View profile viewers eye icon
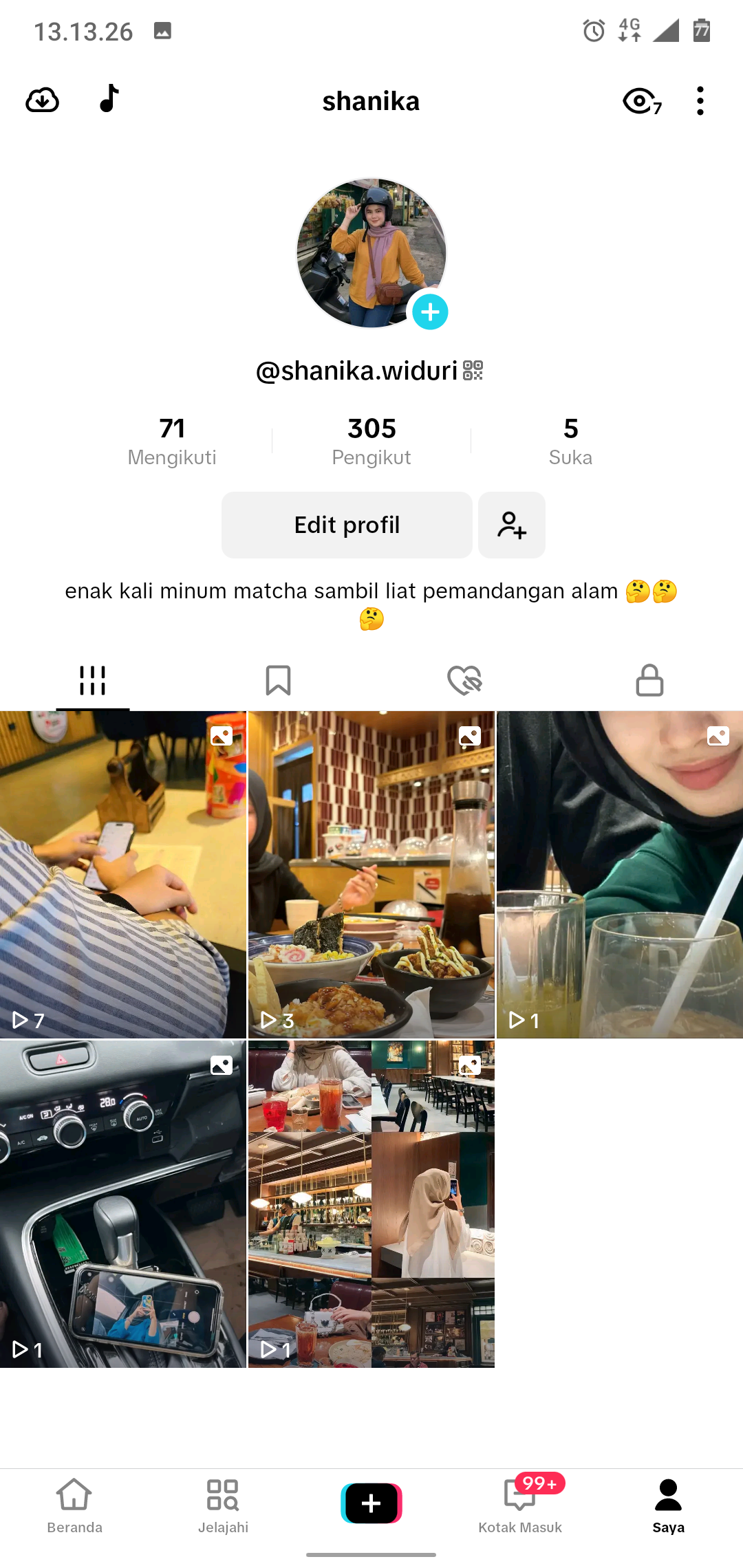743x1568 pixels. coord(642,102)
